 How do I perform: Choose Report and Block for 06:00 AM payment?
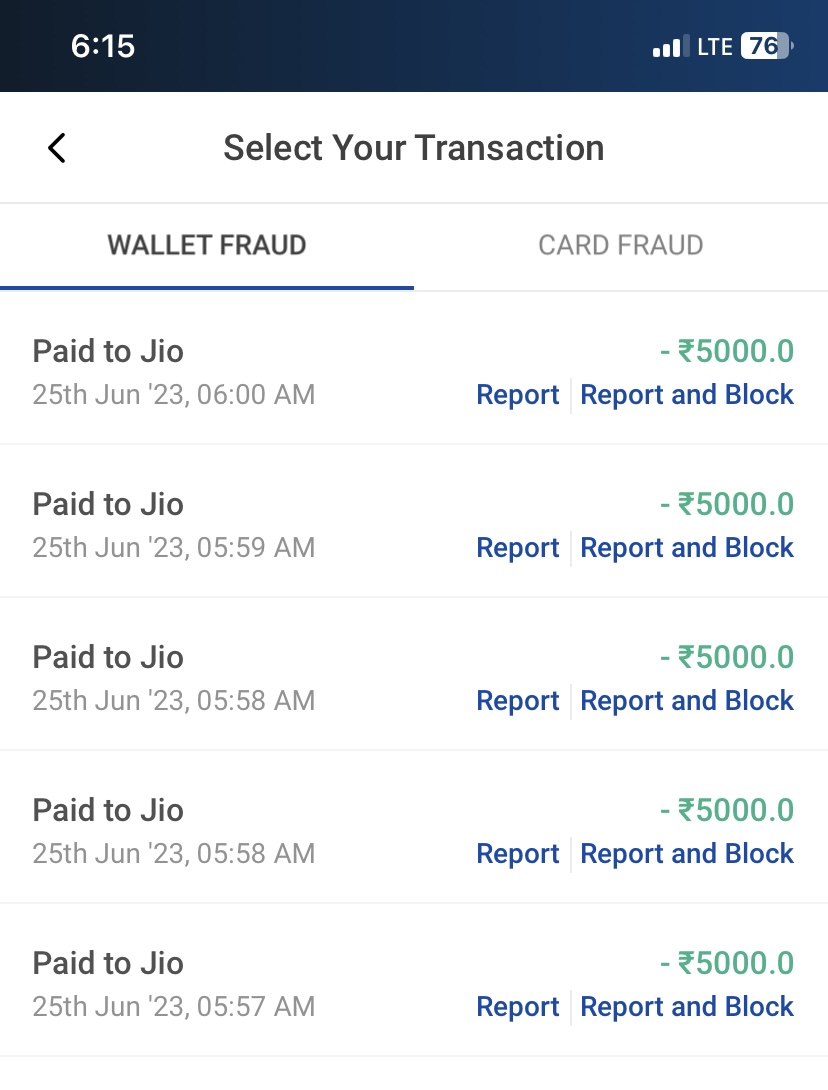pos(687,395)
